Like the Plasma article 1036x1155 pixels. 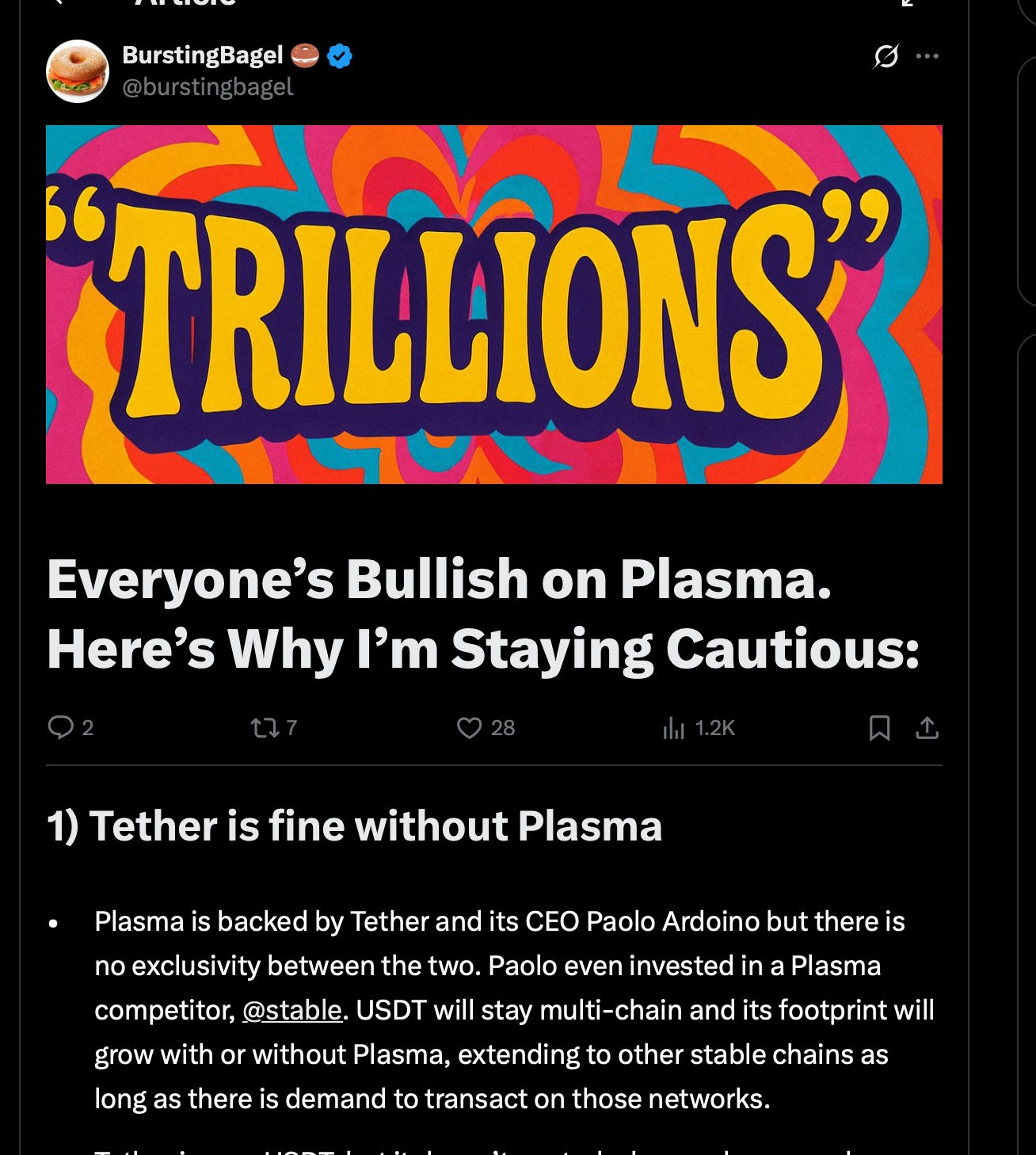pos(470,727)
